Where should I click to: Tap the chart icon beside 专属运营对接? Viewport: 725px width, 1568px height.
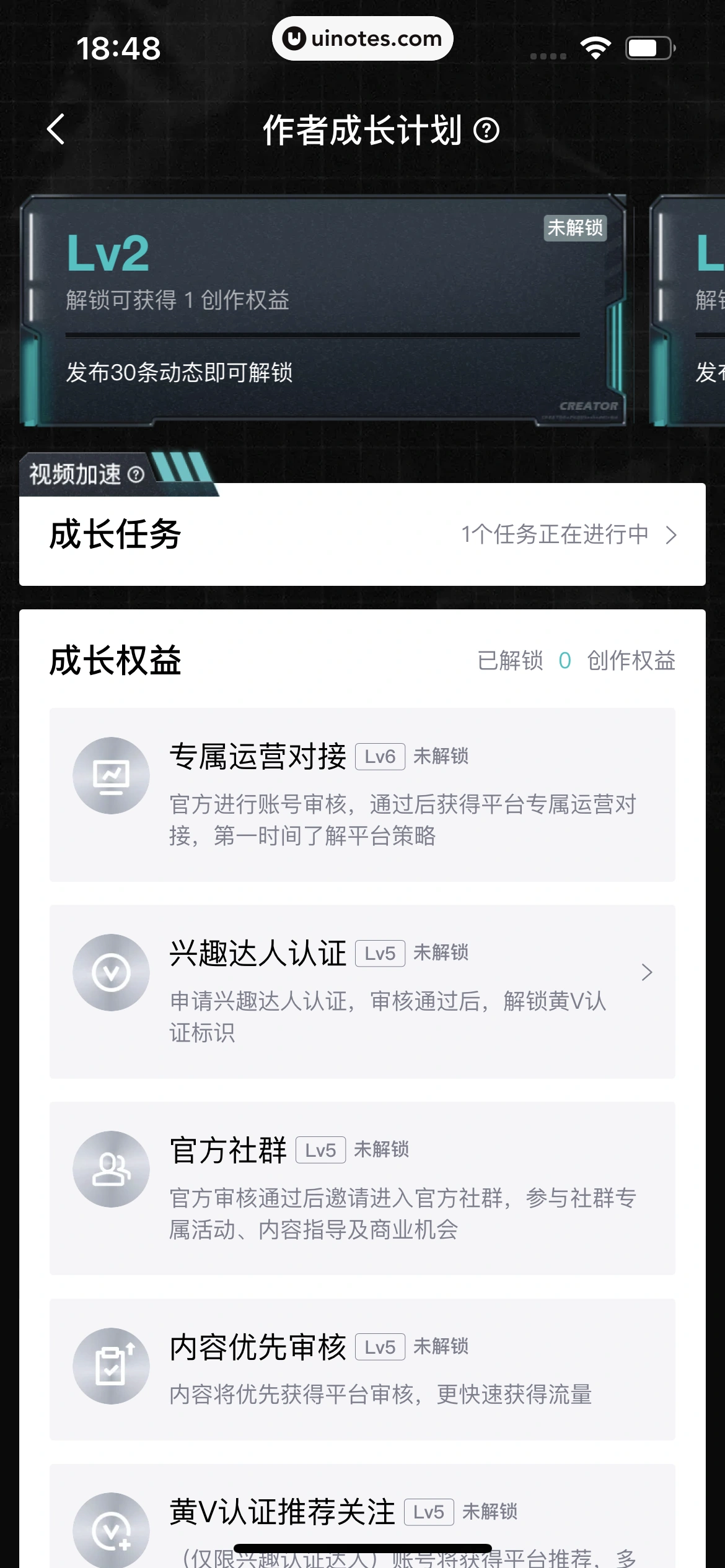[x=111, y=775]
